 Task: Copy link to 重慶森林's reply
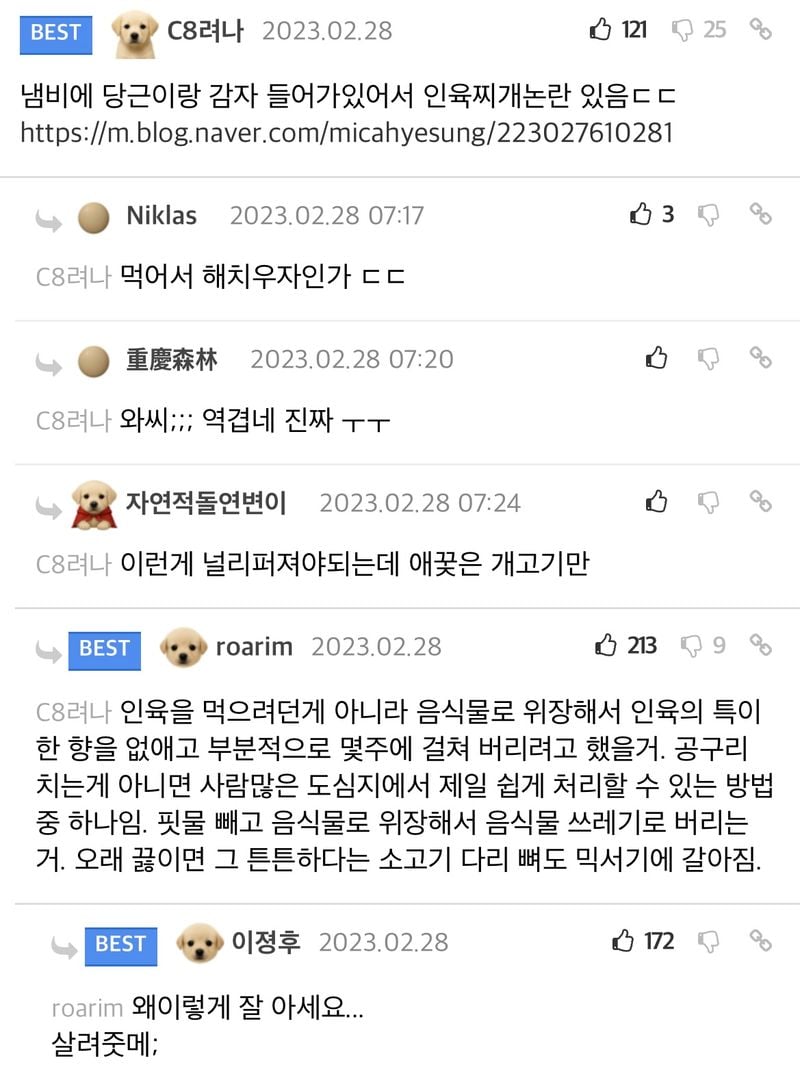click(761, 357)
